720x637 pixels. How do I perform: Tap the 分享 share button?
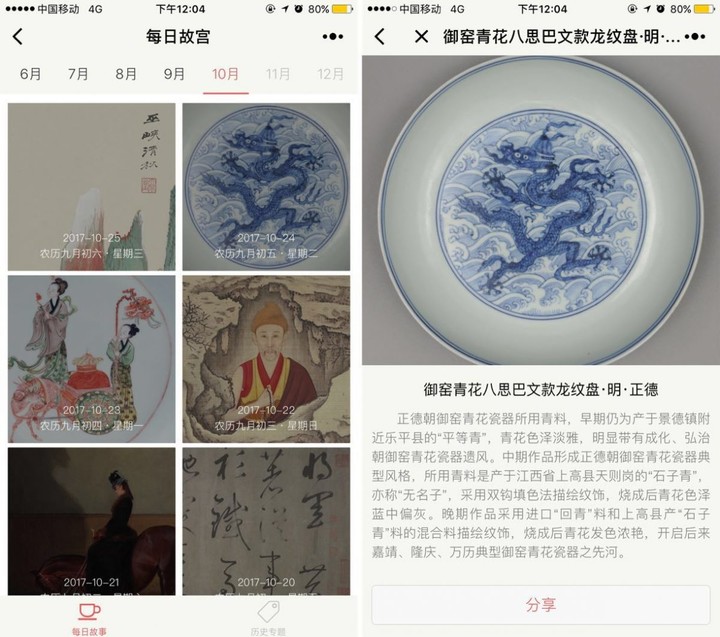tap(541, 605)
